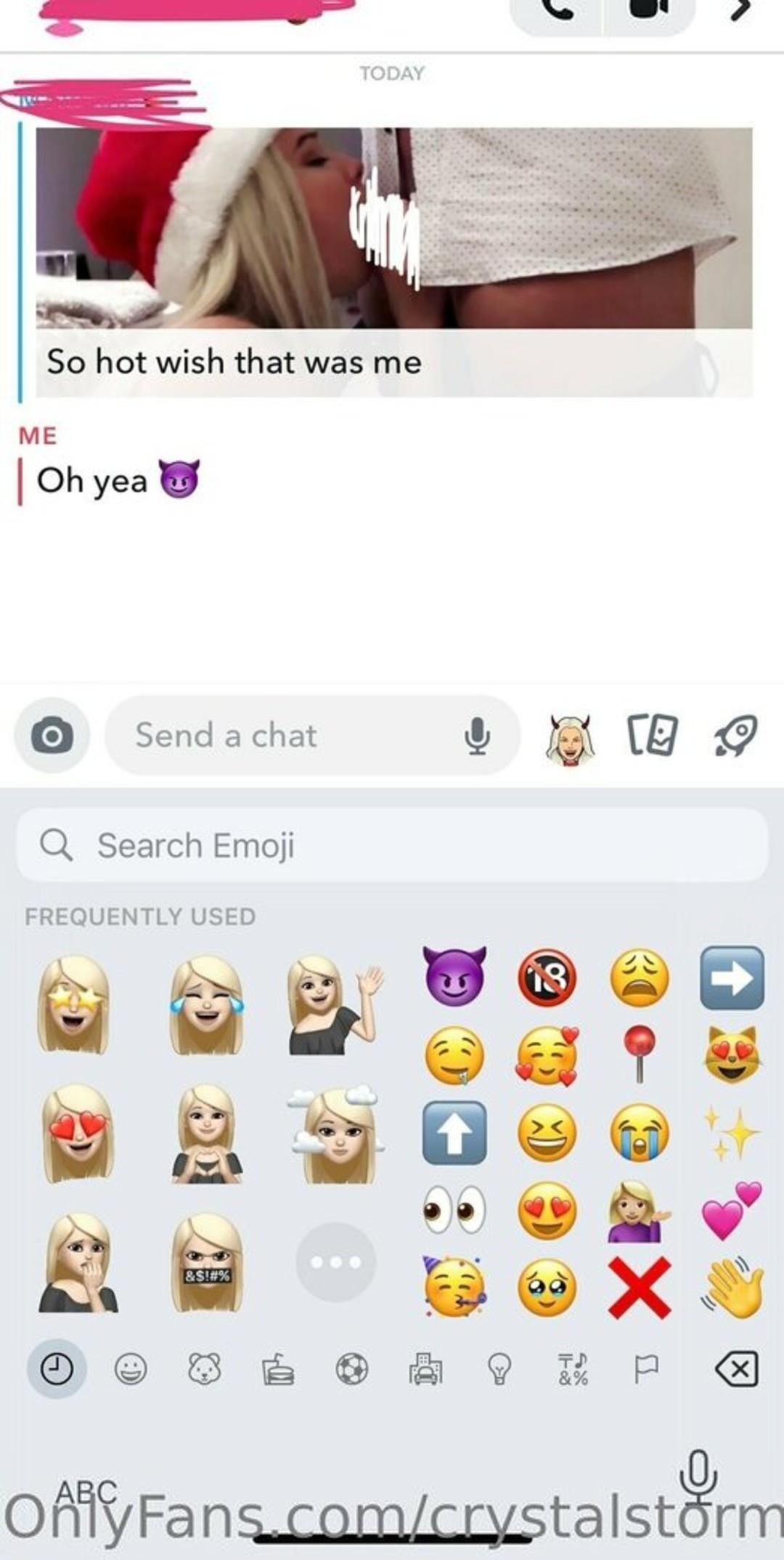This screenshot has height=1560, width=784.
Task: Switch to the animals emoji category
Action: (x=205, y=1370)
